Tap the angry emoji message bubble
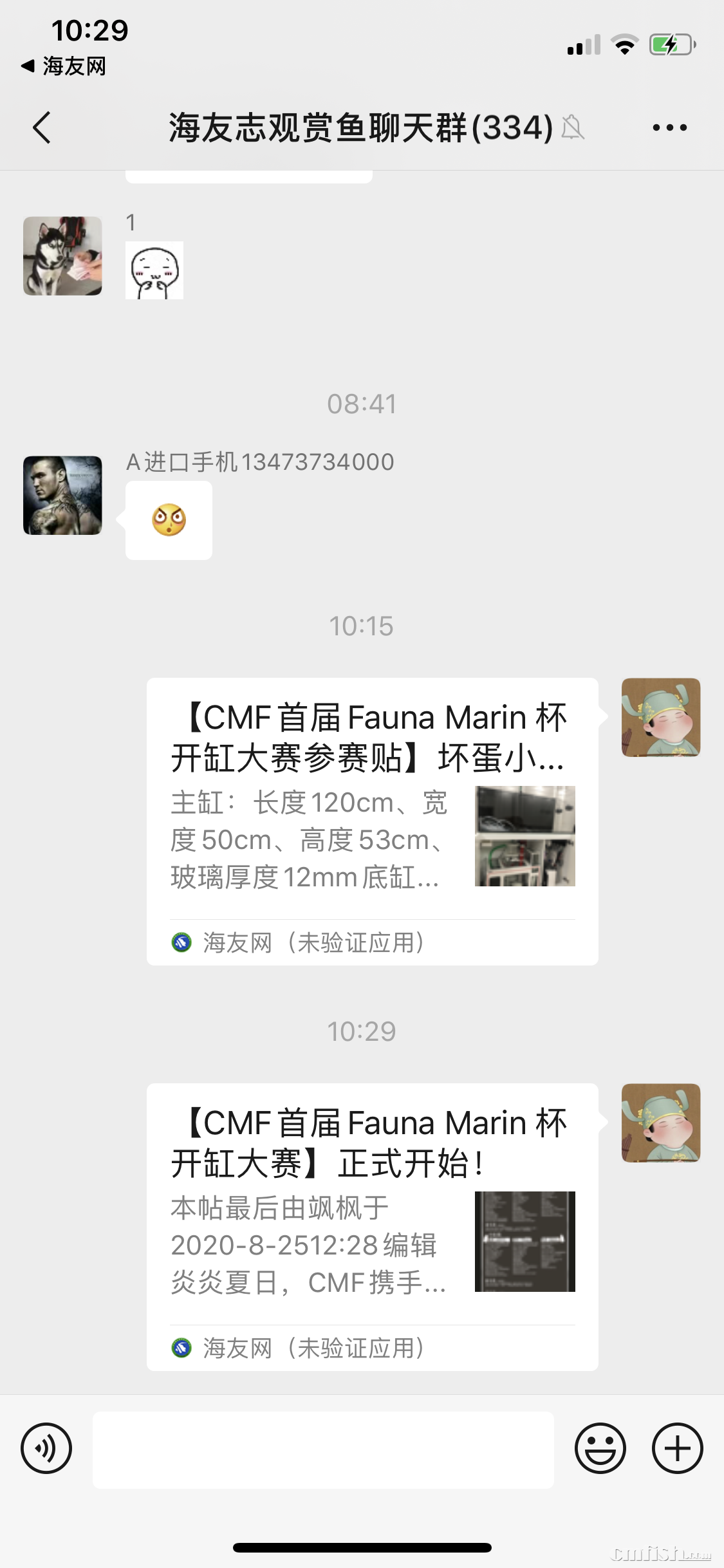The image size is (724, 1568). tap(169, 520)
